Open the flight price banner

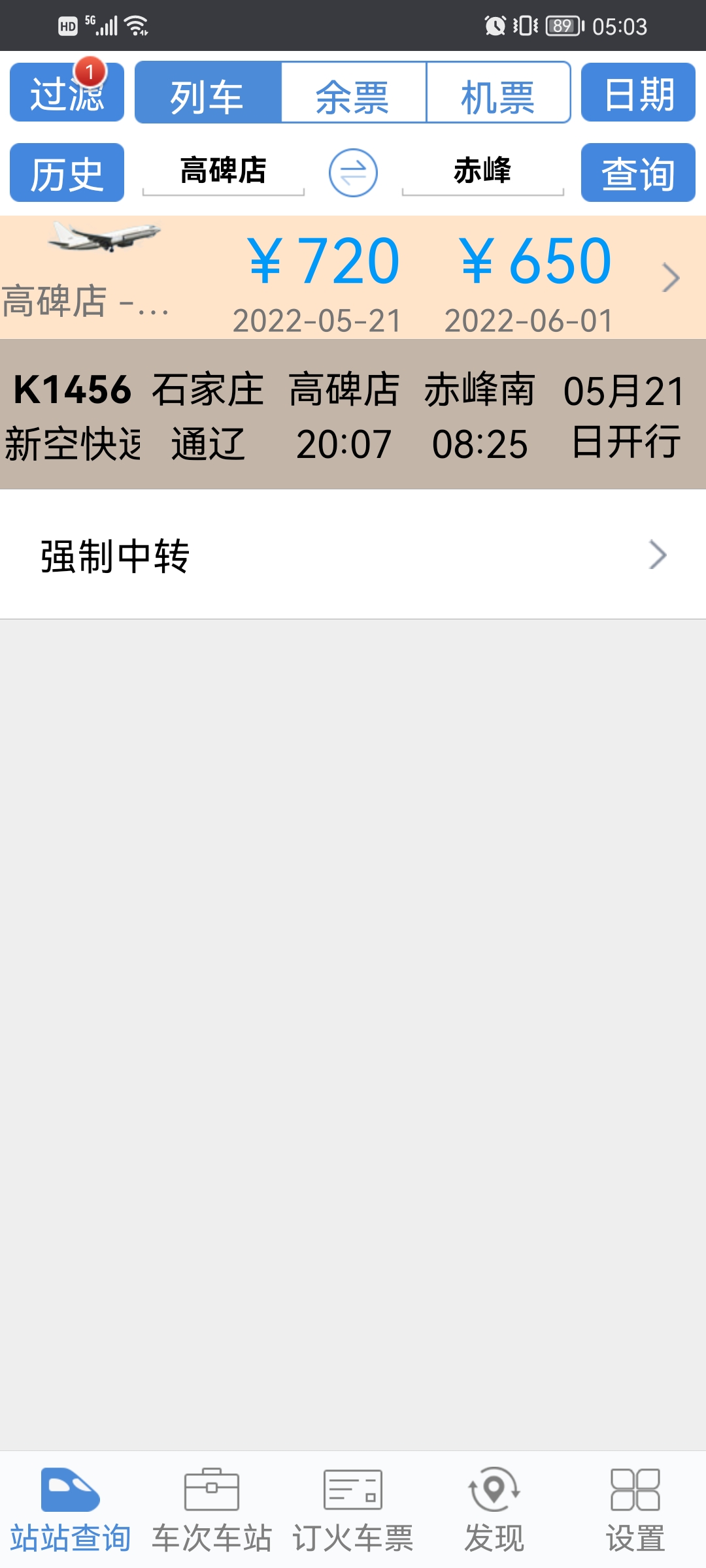(x=353, y=277)
